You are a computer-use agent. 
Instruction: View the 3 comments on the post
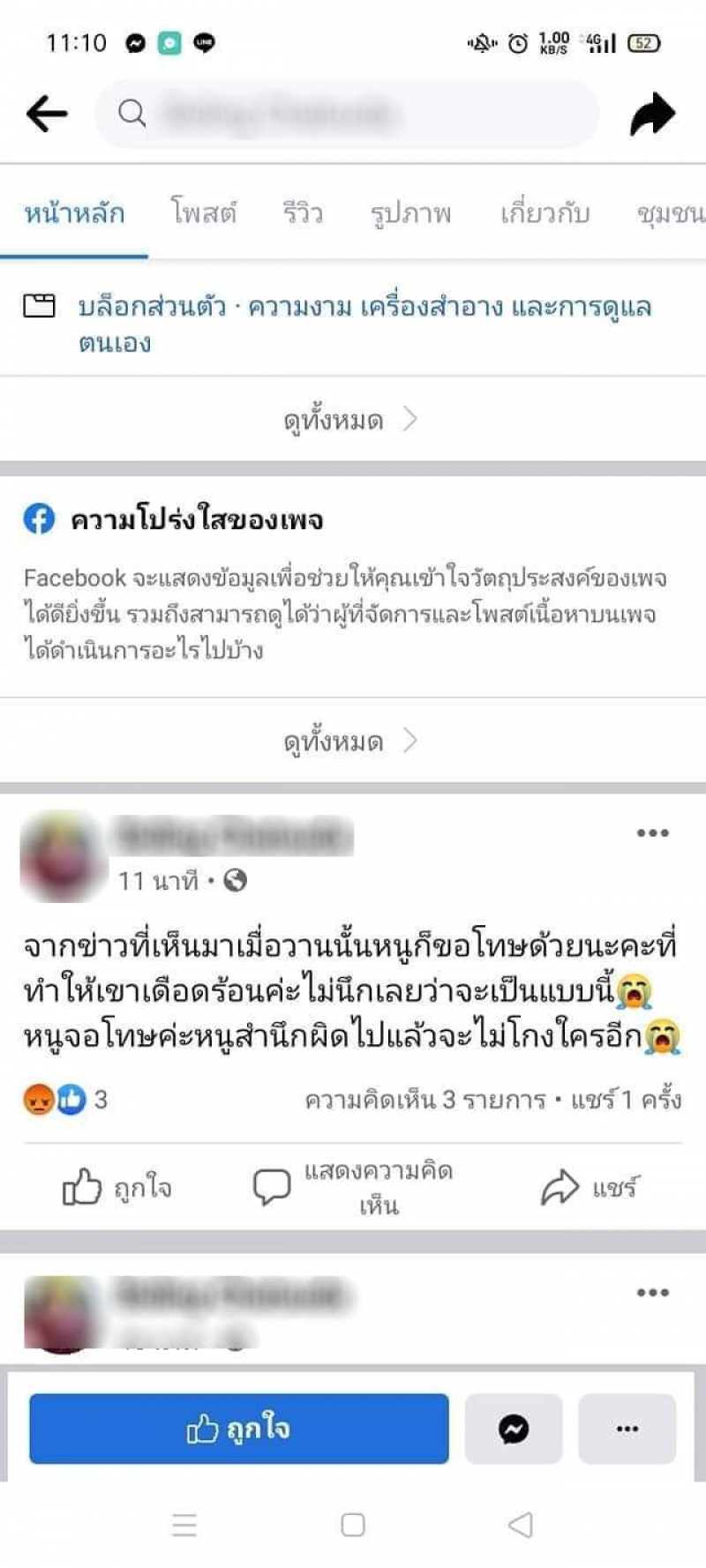(424, 1100)
